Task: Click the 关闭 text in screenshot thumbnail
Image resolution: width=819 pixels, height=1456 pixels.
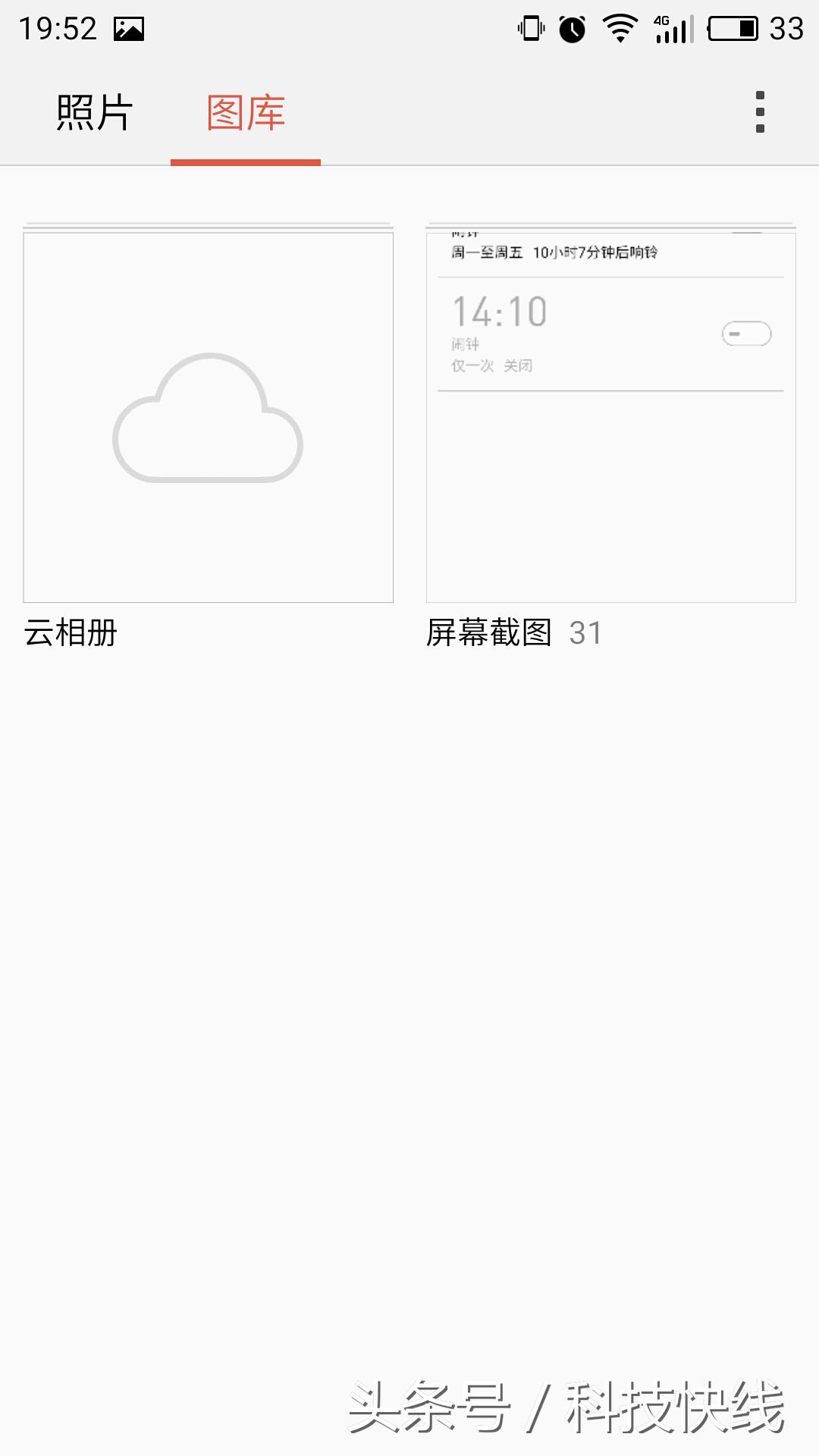Action: tap(520, 366)
